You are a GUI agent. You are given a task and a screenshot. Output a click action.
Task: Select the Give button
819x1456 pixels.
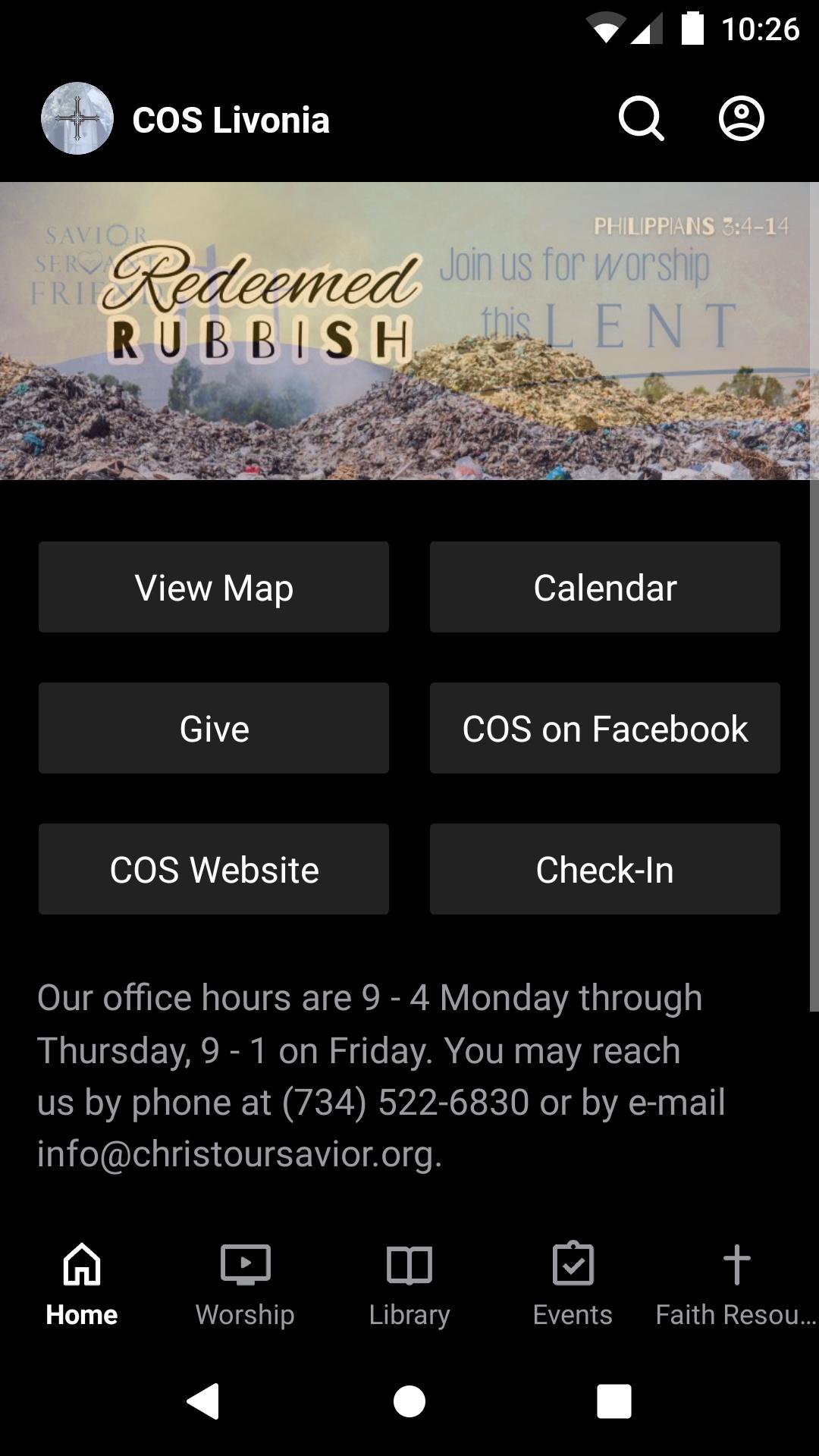[214, 728]
